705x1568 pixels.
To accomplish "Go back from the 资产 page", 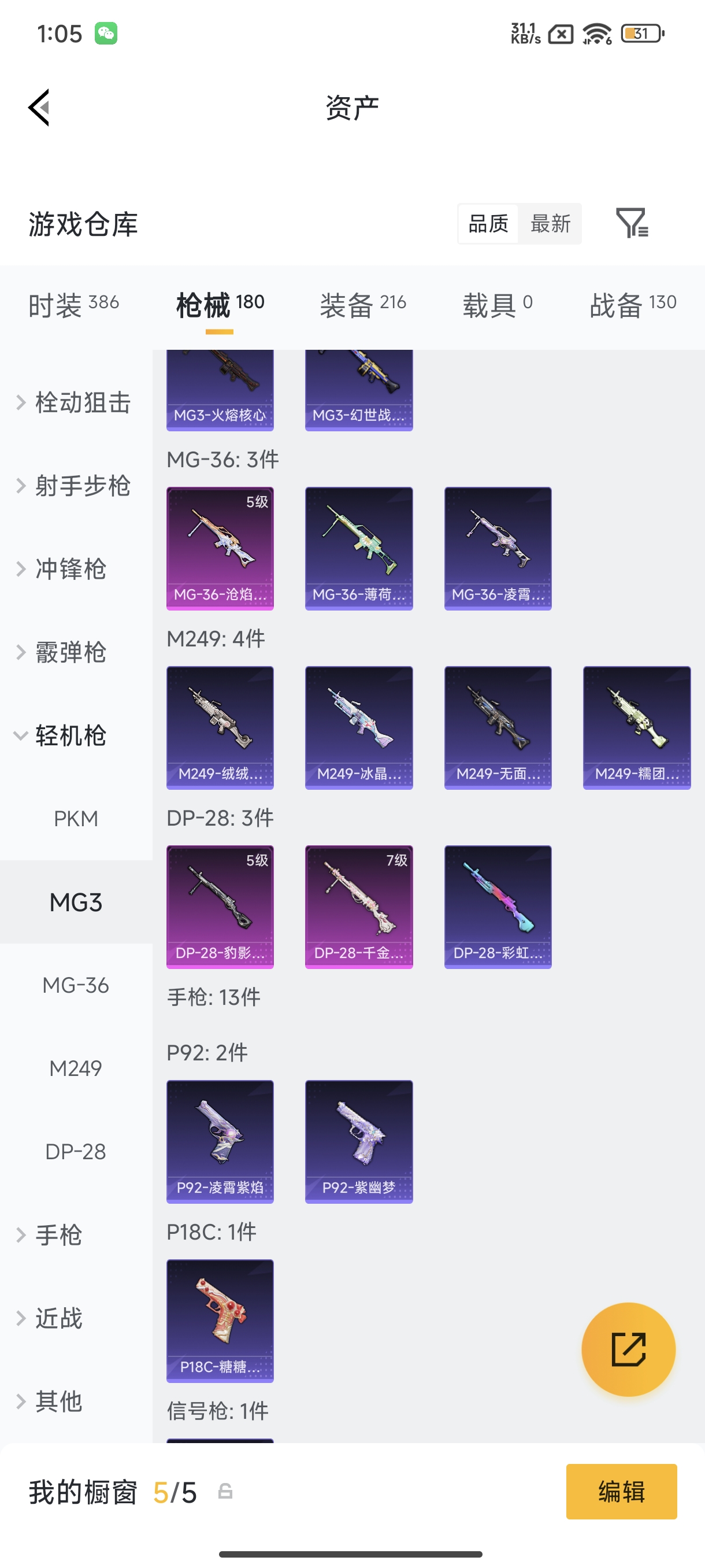I will pos(39,108).
